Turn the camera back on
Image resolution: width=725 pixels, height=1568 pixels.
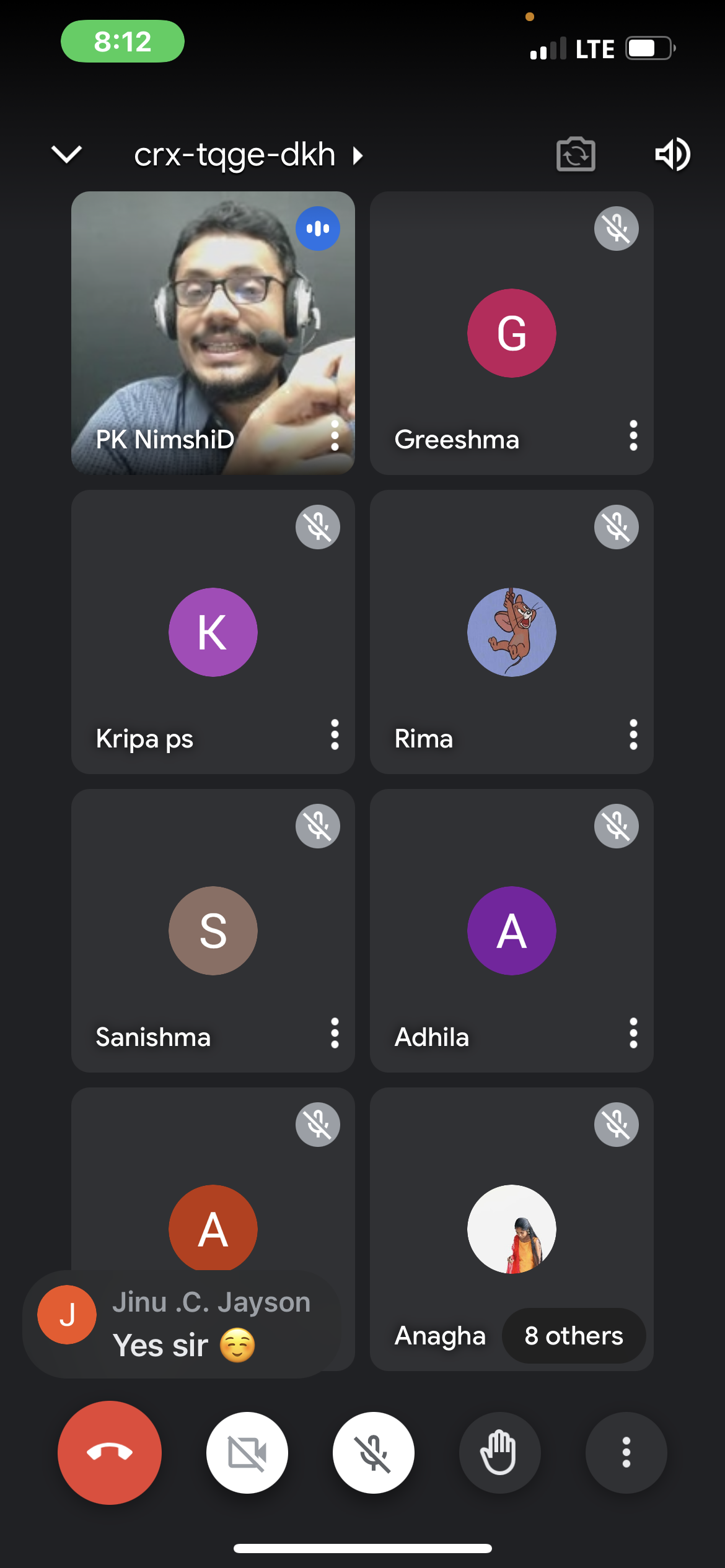click(x=247, y=1452)
